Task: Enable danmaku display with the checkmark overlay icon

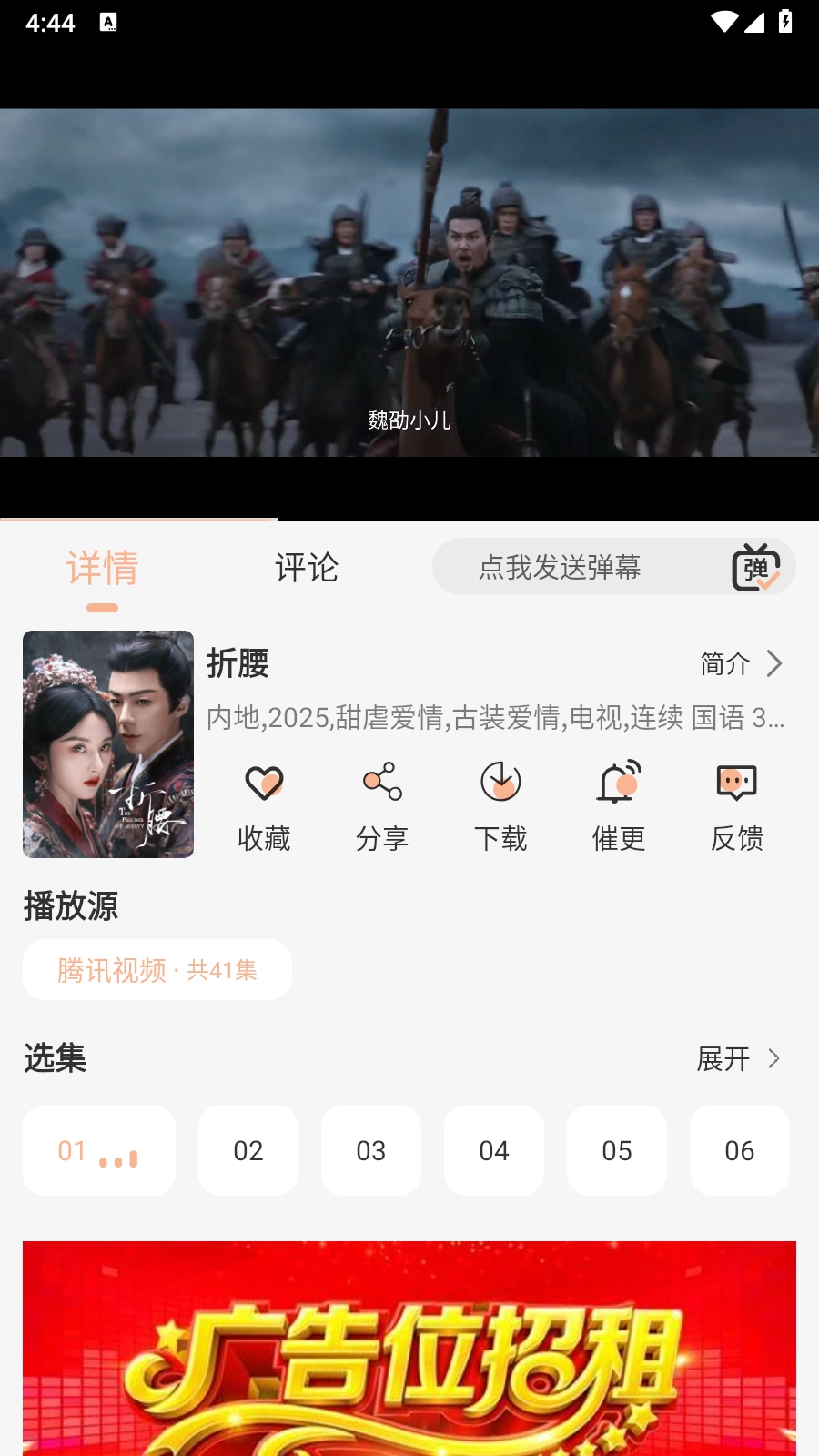Action: 769,579
